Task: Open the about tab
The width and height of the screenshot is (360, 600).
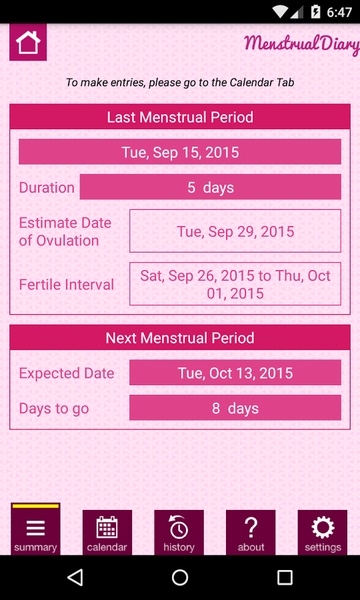Action: [x=251, y=532]
